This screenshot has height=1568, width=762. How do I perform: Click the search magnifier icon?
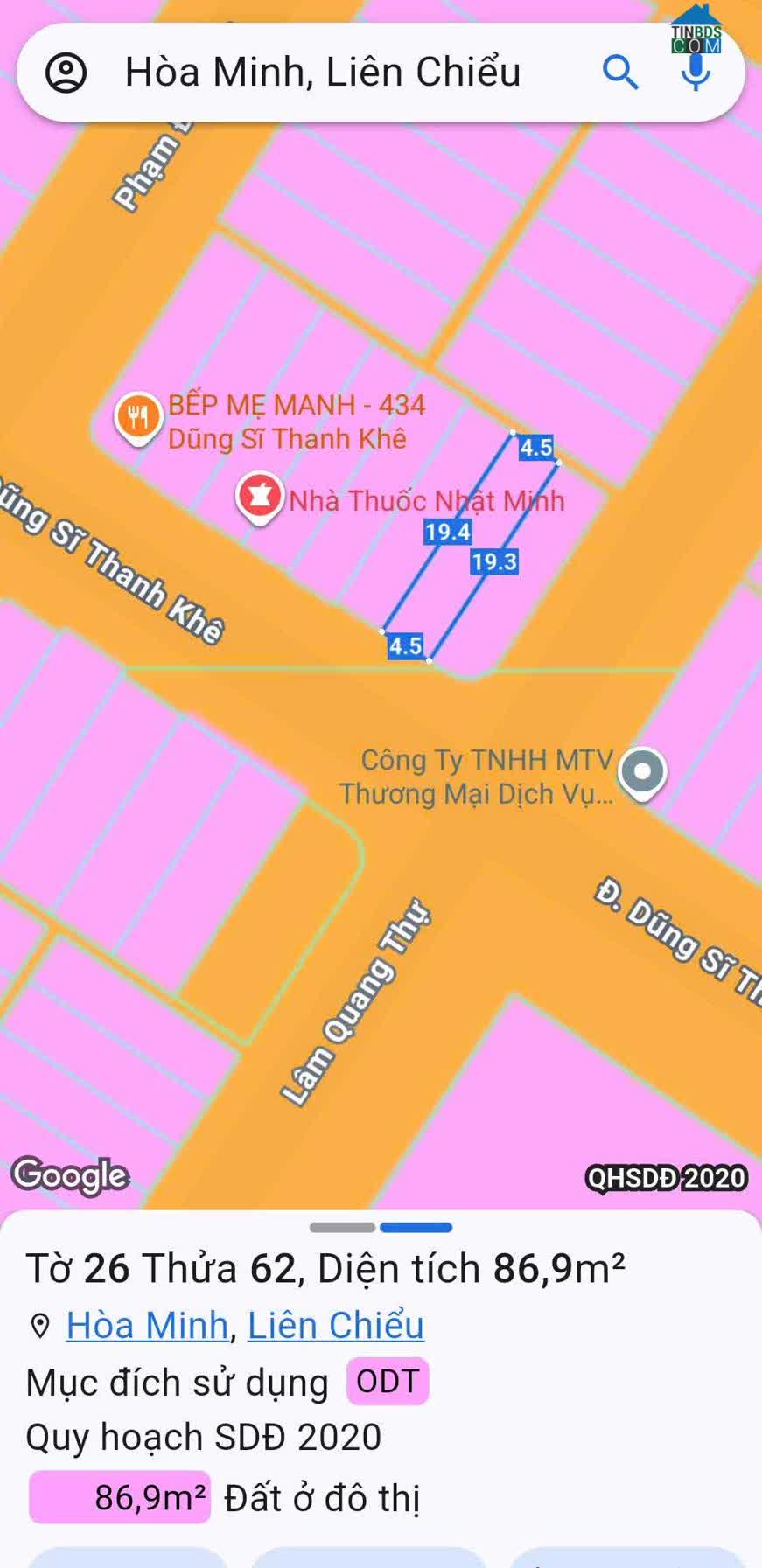coord(621,73)
